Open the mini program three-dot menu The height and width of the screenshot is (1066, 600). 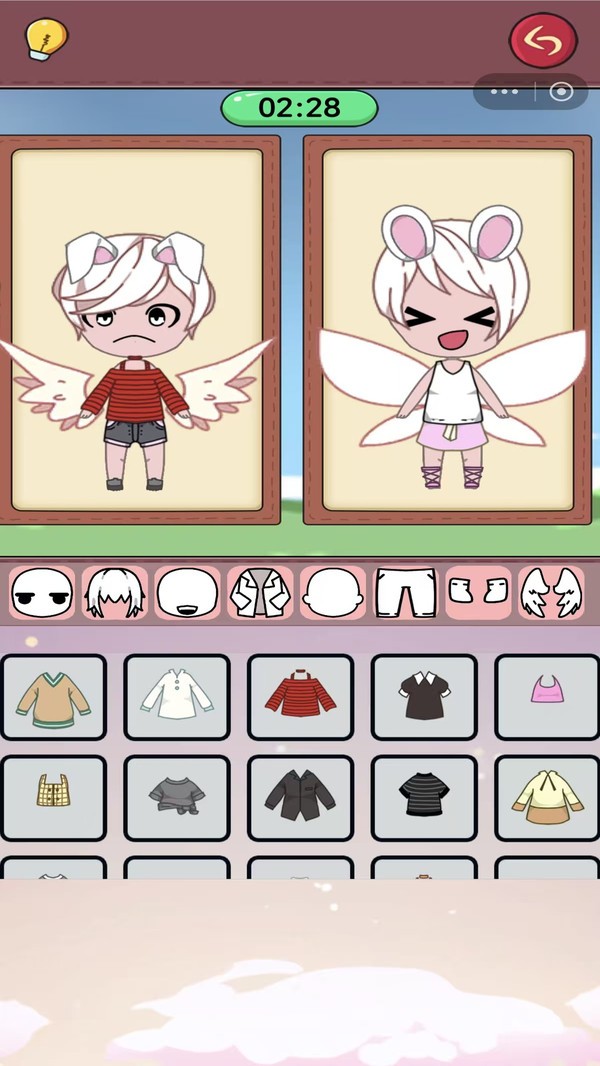[x=504, y=92]
